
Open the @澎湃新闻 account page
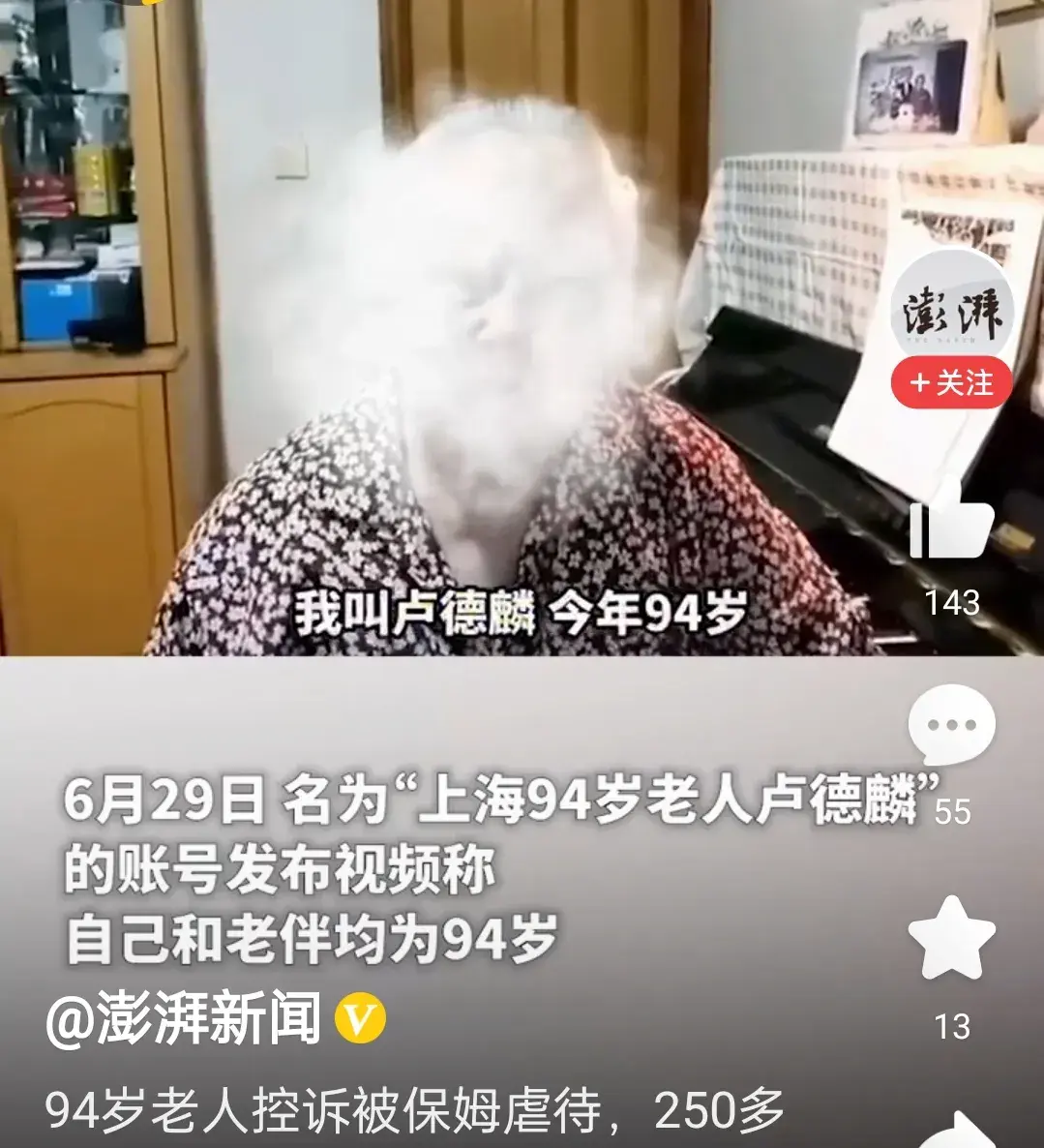coord(184,1019)
